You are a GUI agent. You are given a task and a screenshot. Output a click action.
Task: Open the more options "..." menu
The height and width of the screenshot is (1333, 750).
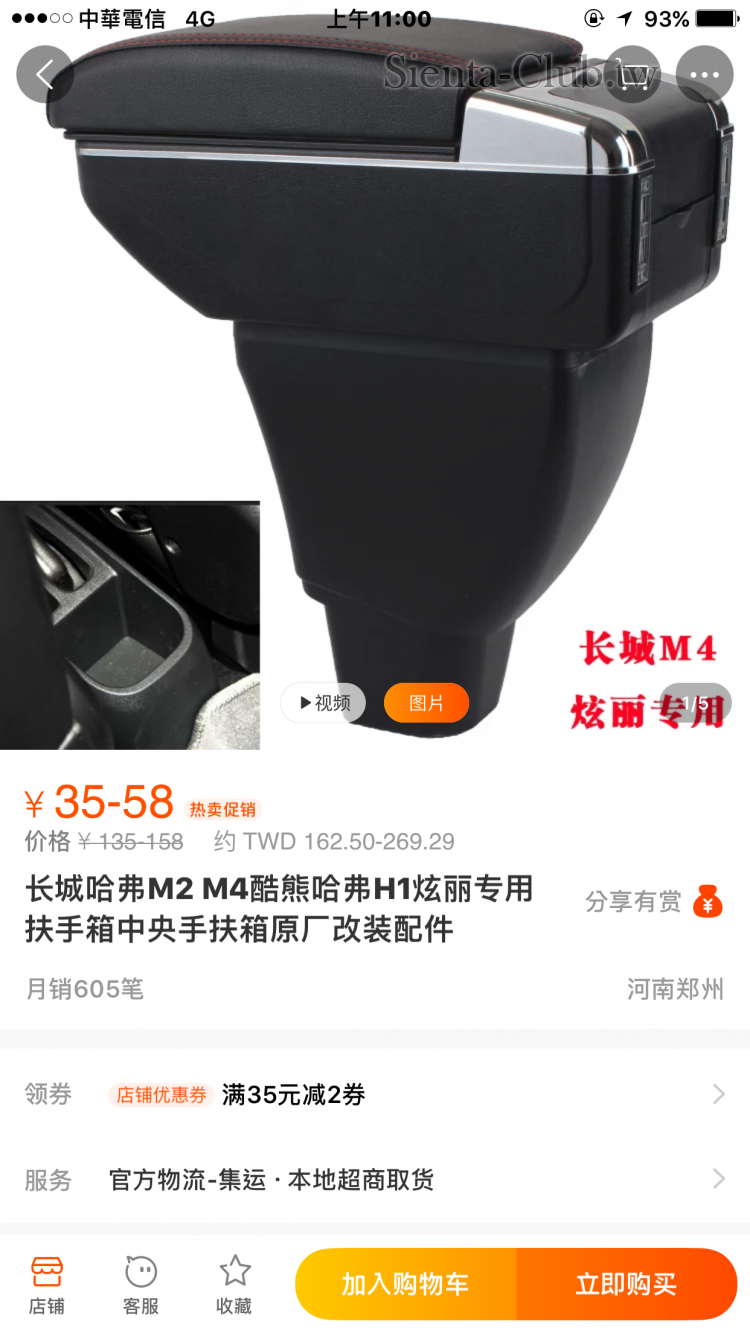pos(705,74)
